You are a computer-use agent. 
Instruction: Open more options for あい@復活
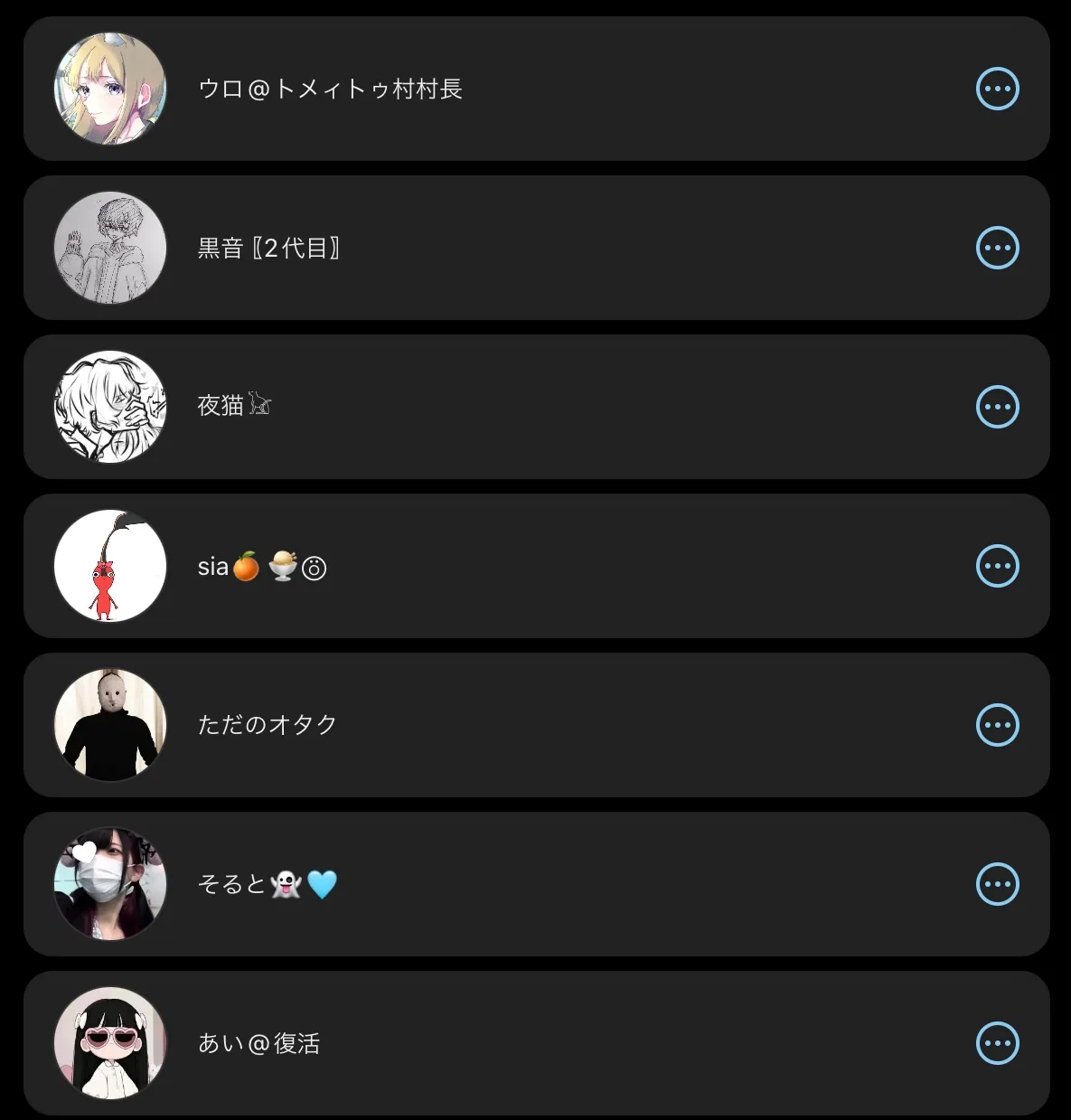click(x=998, y=1043)
